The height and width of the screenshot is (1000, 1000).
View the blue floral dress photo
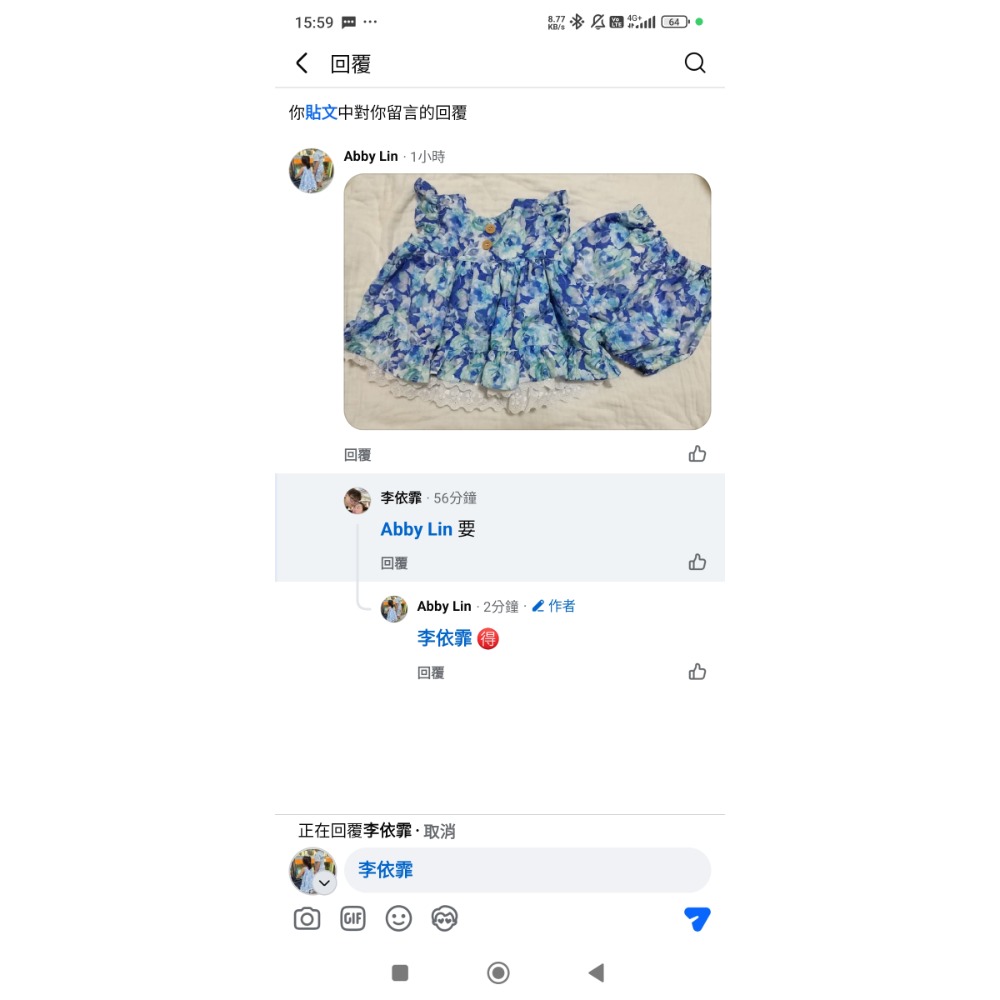pyautogui.click(x=527, y=301)
